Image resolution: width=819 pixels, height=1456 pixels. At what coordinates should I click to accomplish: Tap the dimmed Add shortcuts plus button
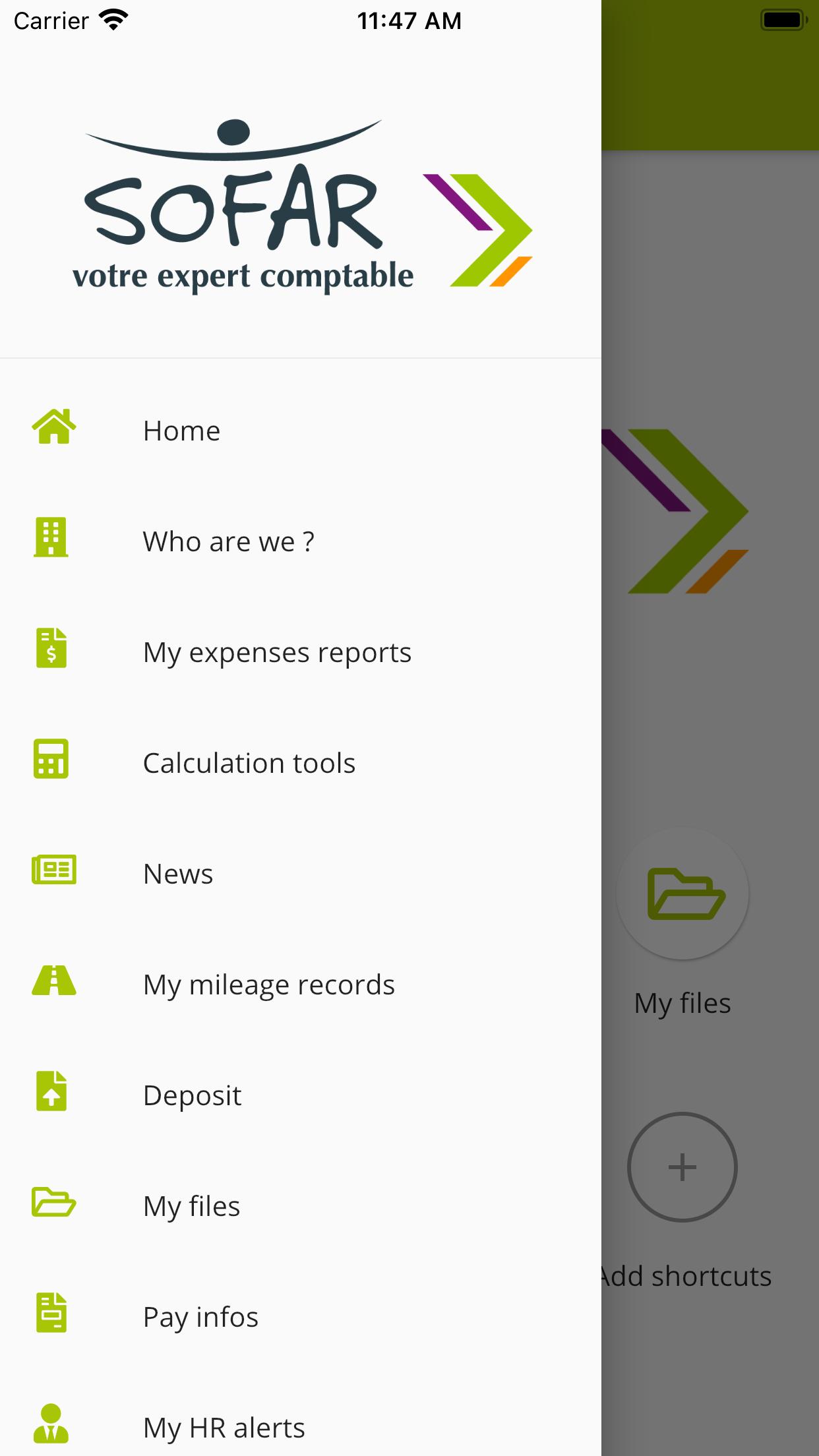(x=682, y=1167)
